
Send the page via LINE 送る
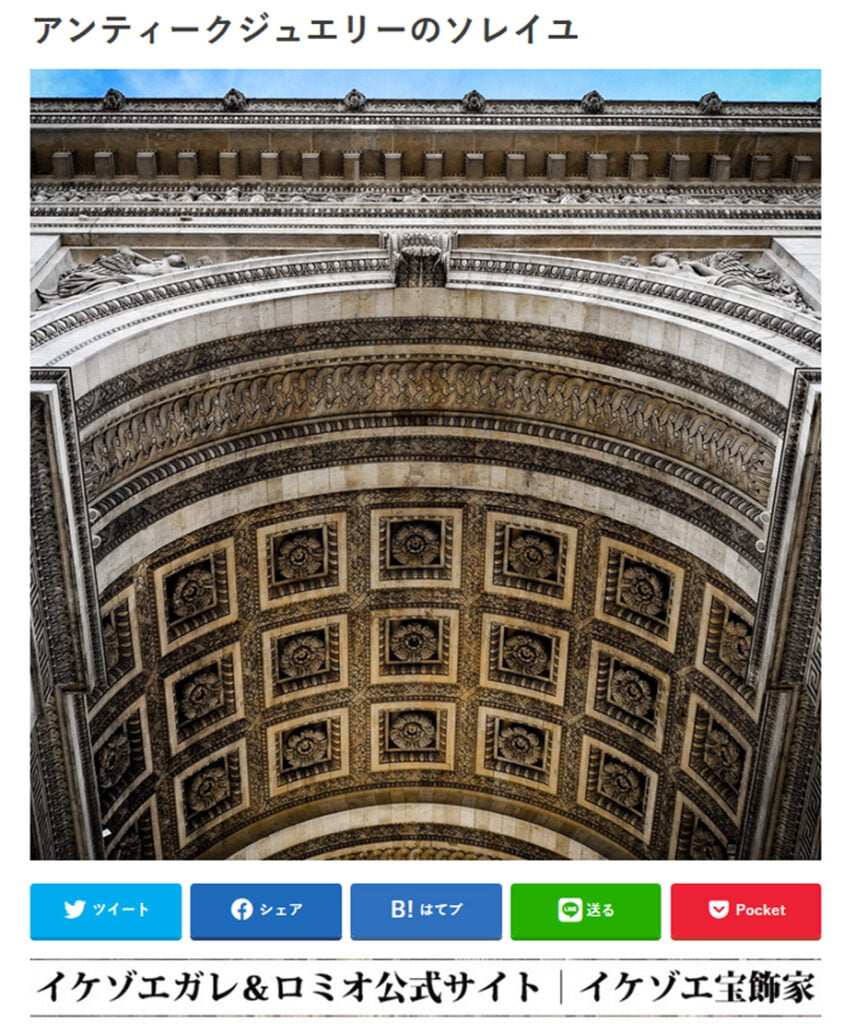pos(586,911)
